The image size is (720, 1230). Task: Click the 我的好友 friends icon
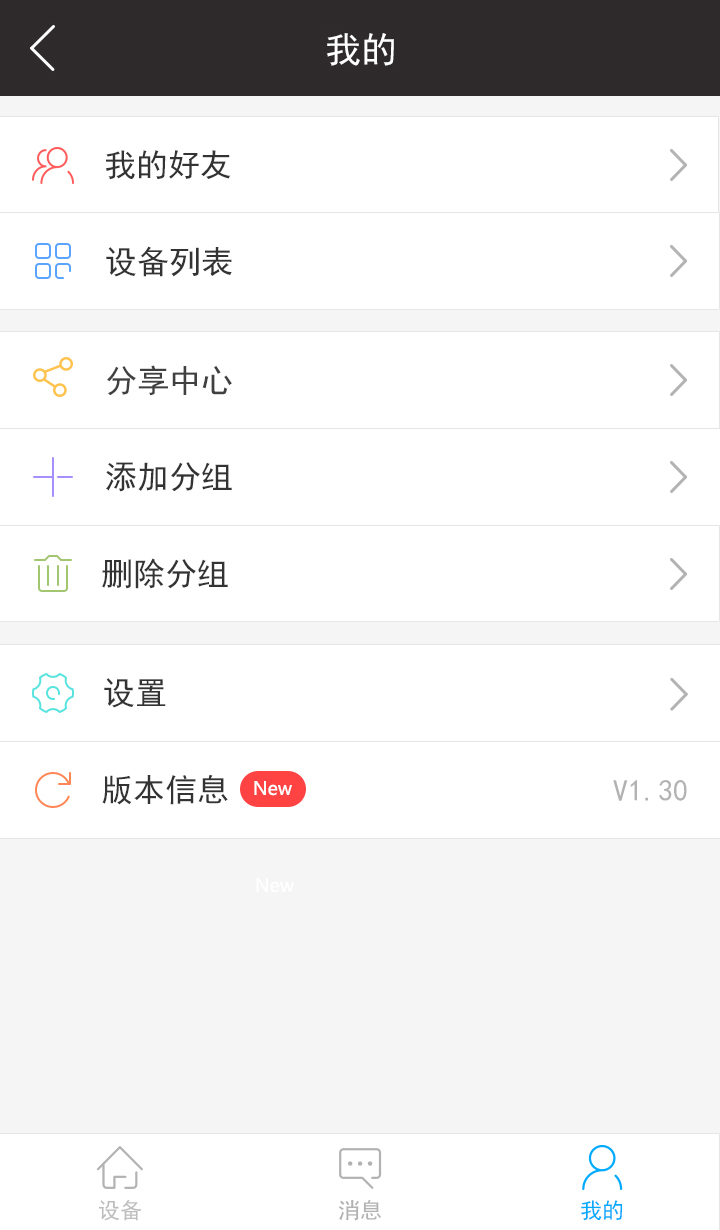(52, 164)
